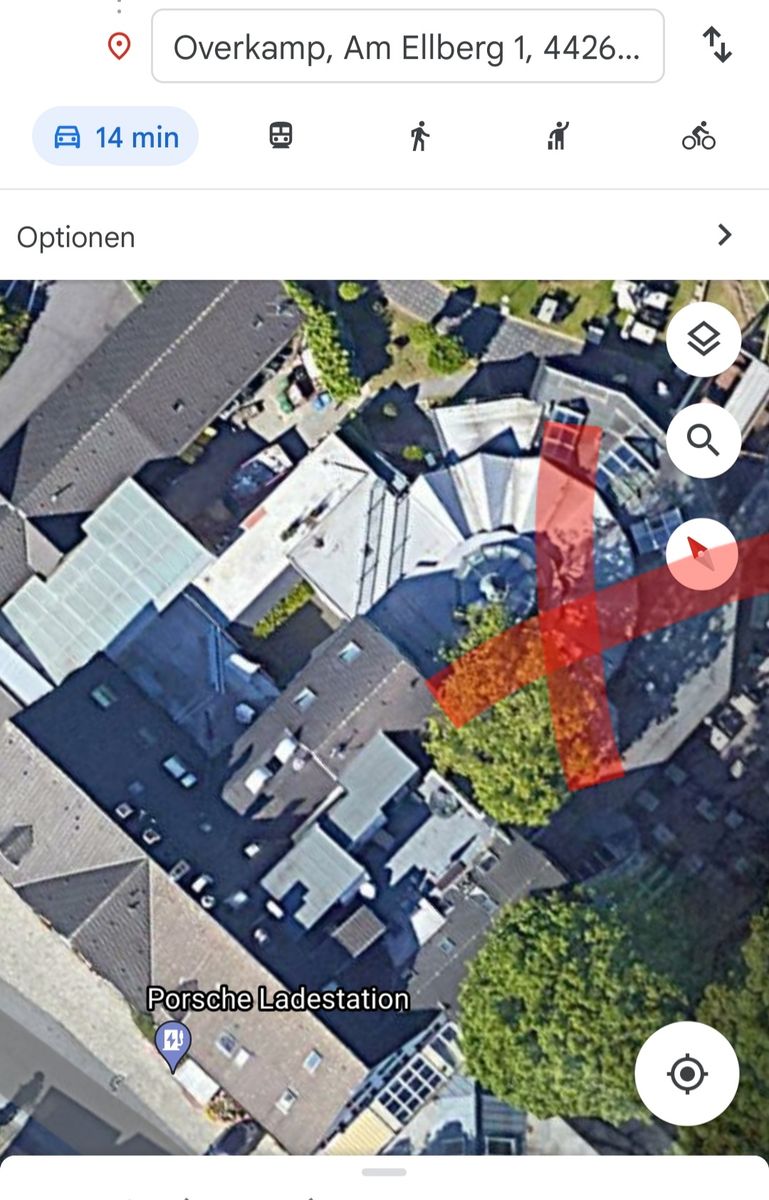Swap start and destination

[x=718, y=46]
